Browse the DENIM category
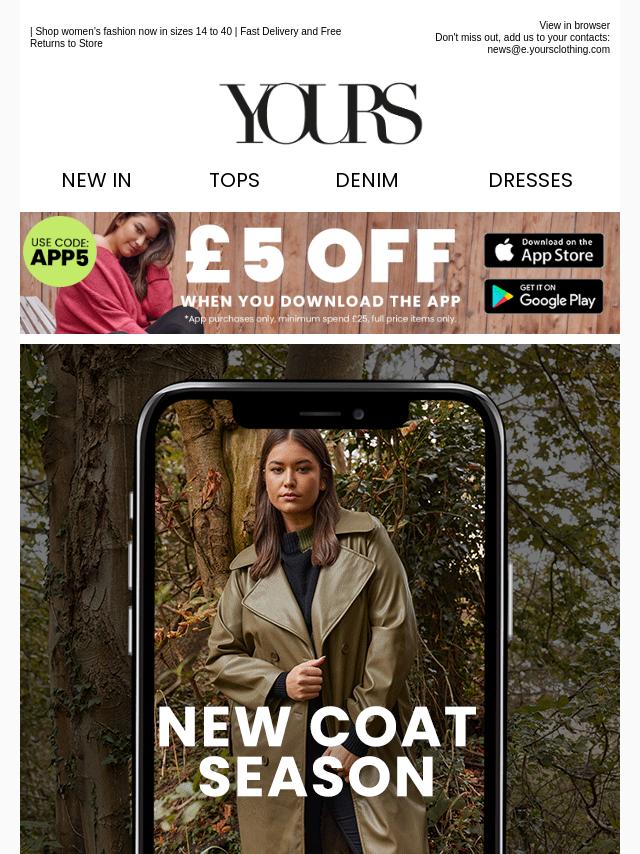 366,181
